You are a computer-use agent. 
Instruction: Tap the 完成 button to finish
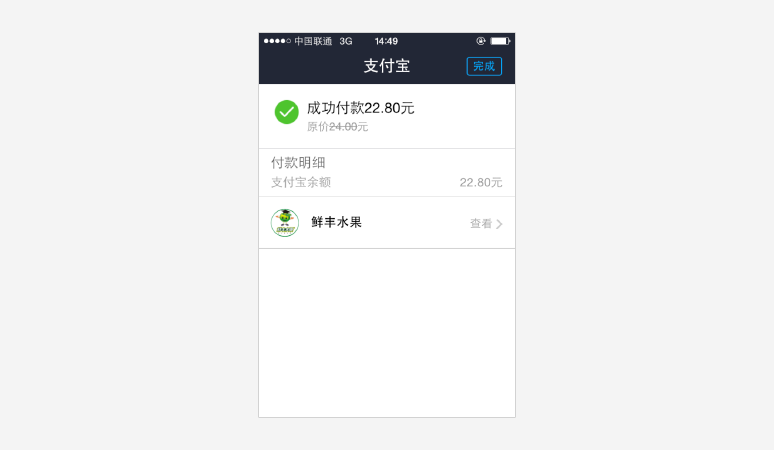coord(484,66)
